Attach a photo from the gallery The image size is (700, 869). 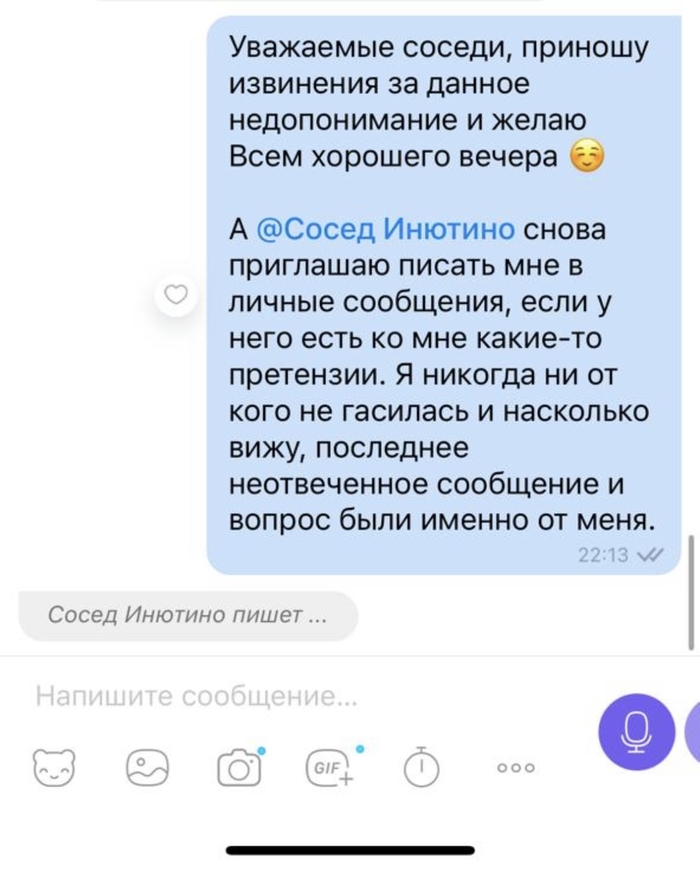tap(148, 768)
